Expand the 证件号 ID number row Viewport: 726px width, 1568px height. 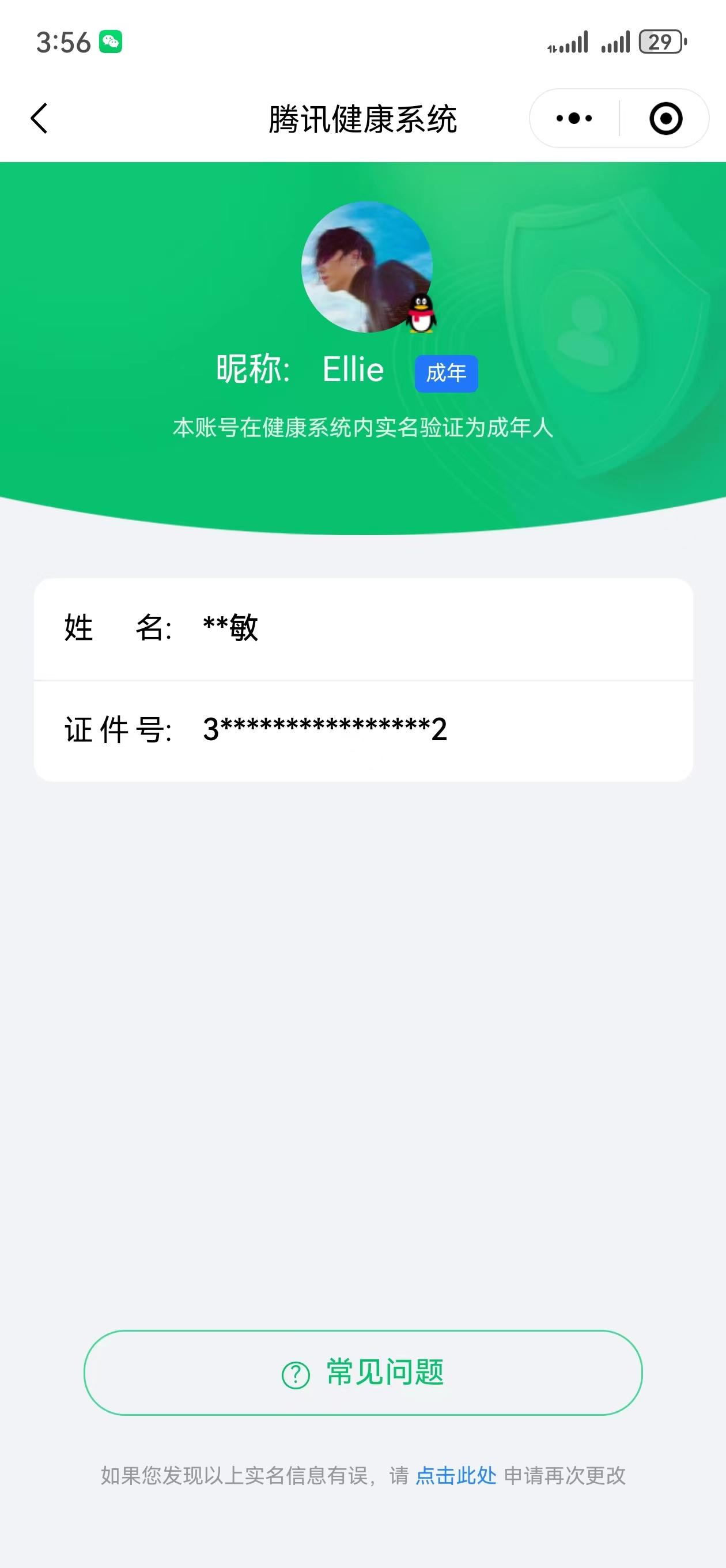[x=364, y=732]
